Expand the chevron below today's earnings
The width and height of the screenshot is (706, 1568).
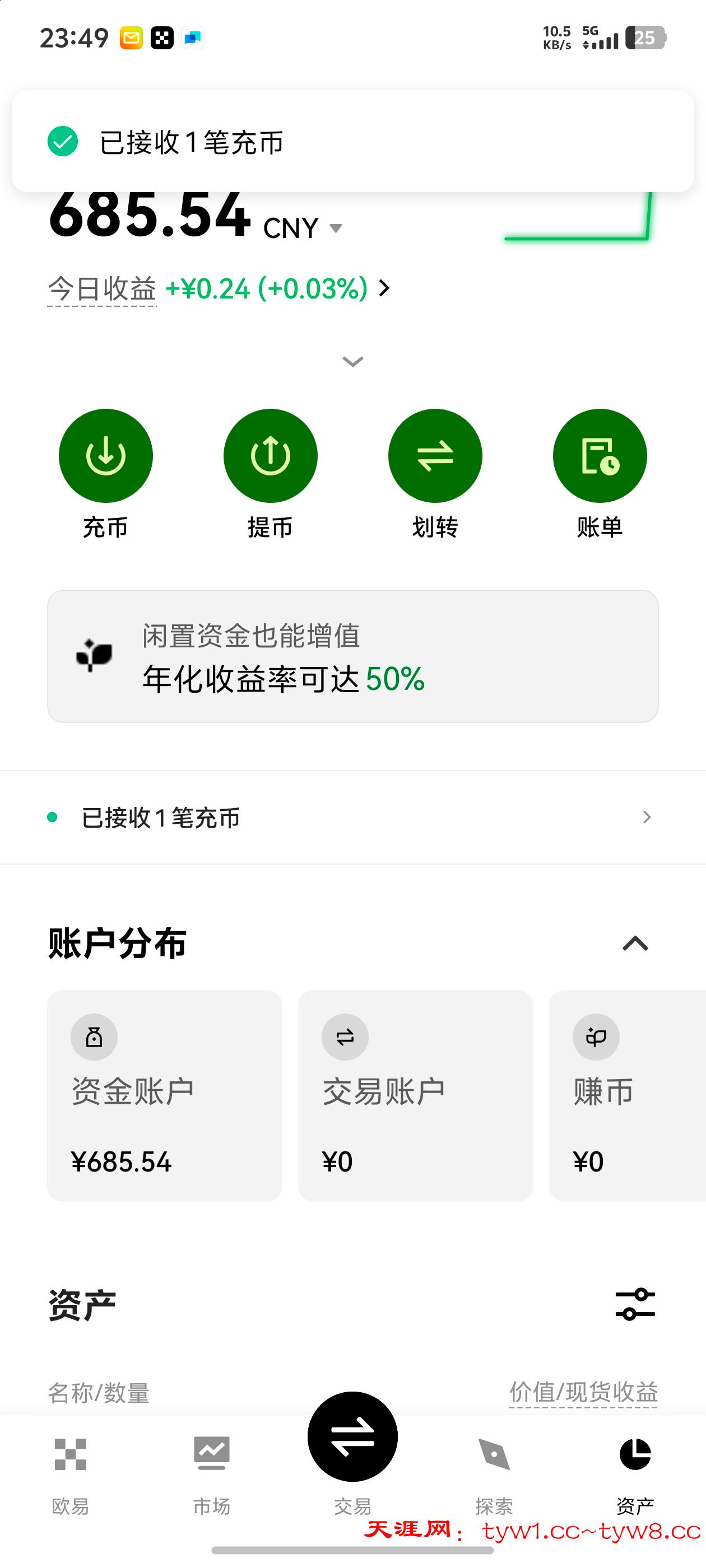[x=352, y=362]
